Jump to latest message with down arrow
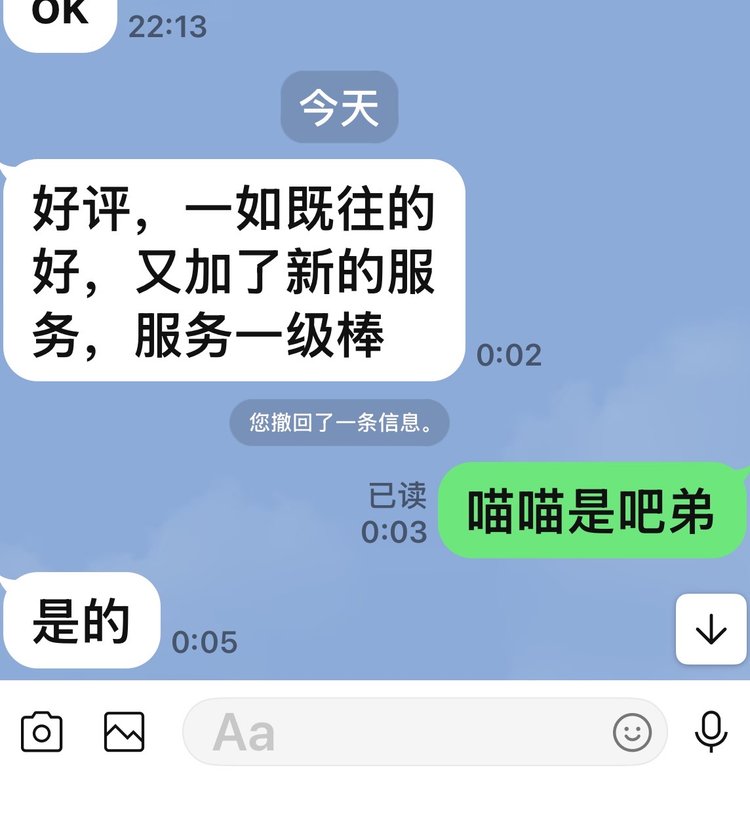 [711, 629]
